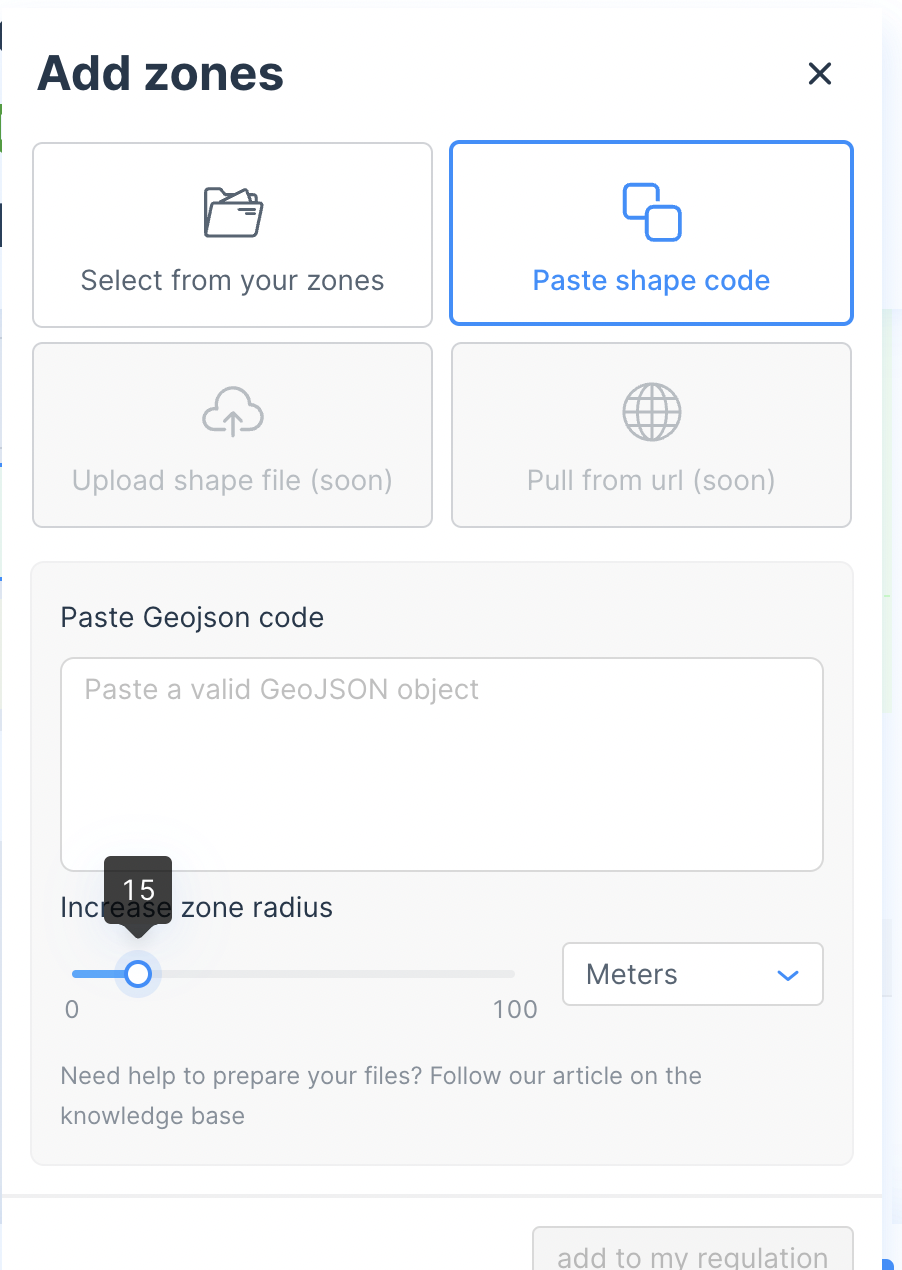The width and height of the screenshot is (902, 1270).
Task: Close the Add zones dialog
Action: (820, 74)
